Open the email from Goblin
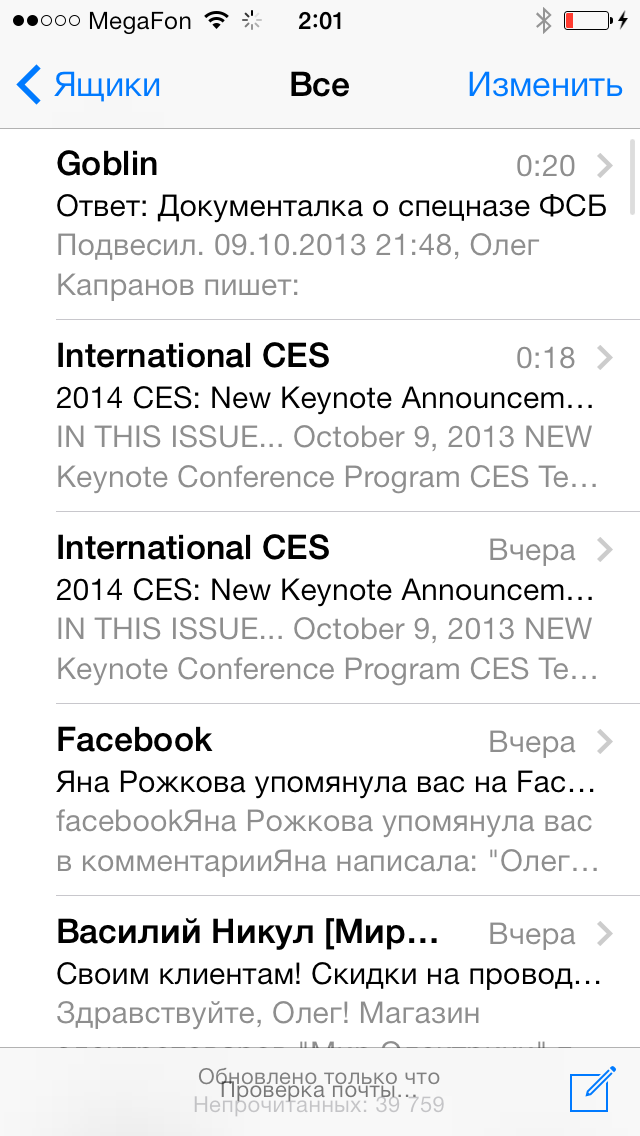Viewport: 640px width, 1136px height. tap(320, 225)
